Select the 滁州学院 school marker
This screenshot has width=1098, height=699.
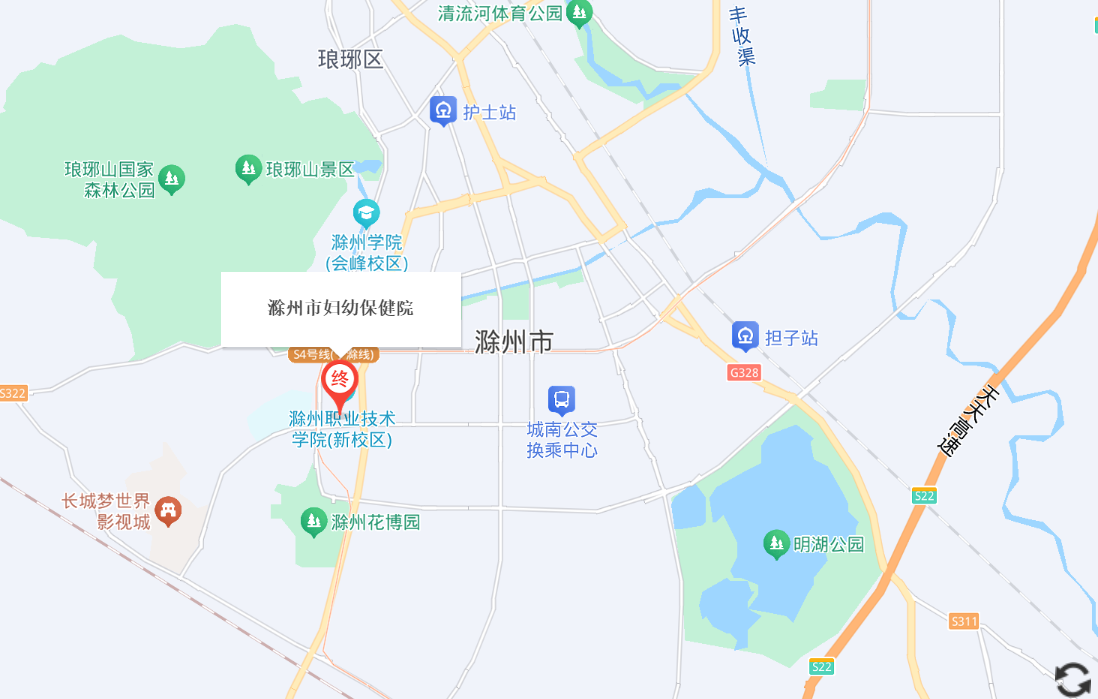[367, 213]
